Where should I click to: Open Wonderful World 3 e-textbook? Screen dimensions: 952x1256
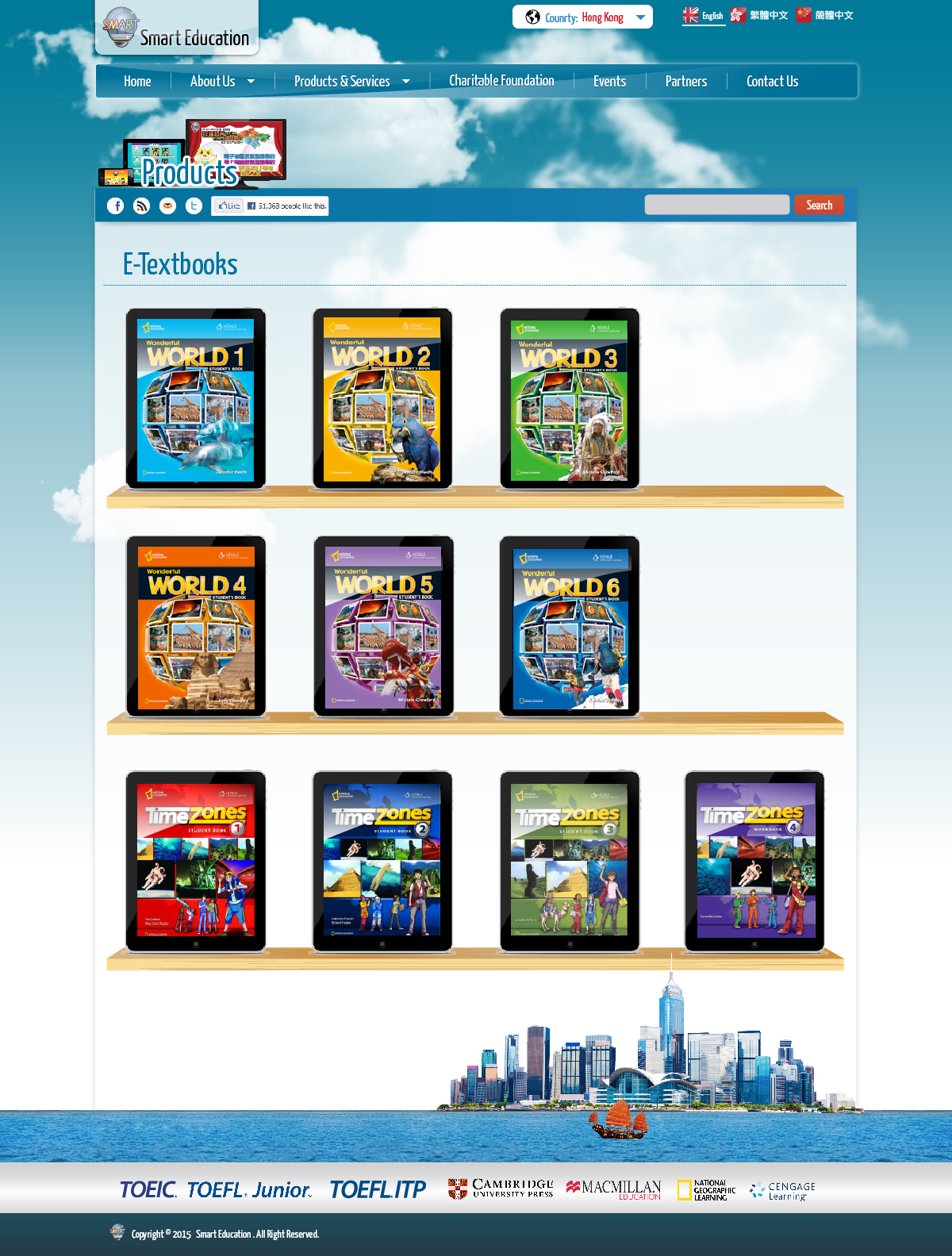(x=570, y=399)
